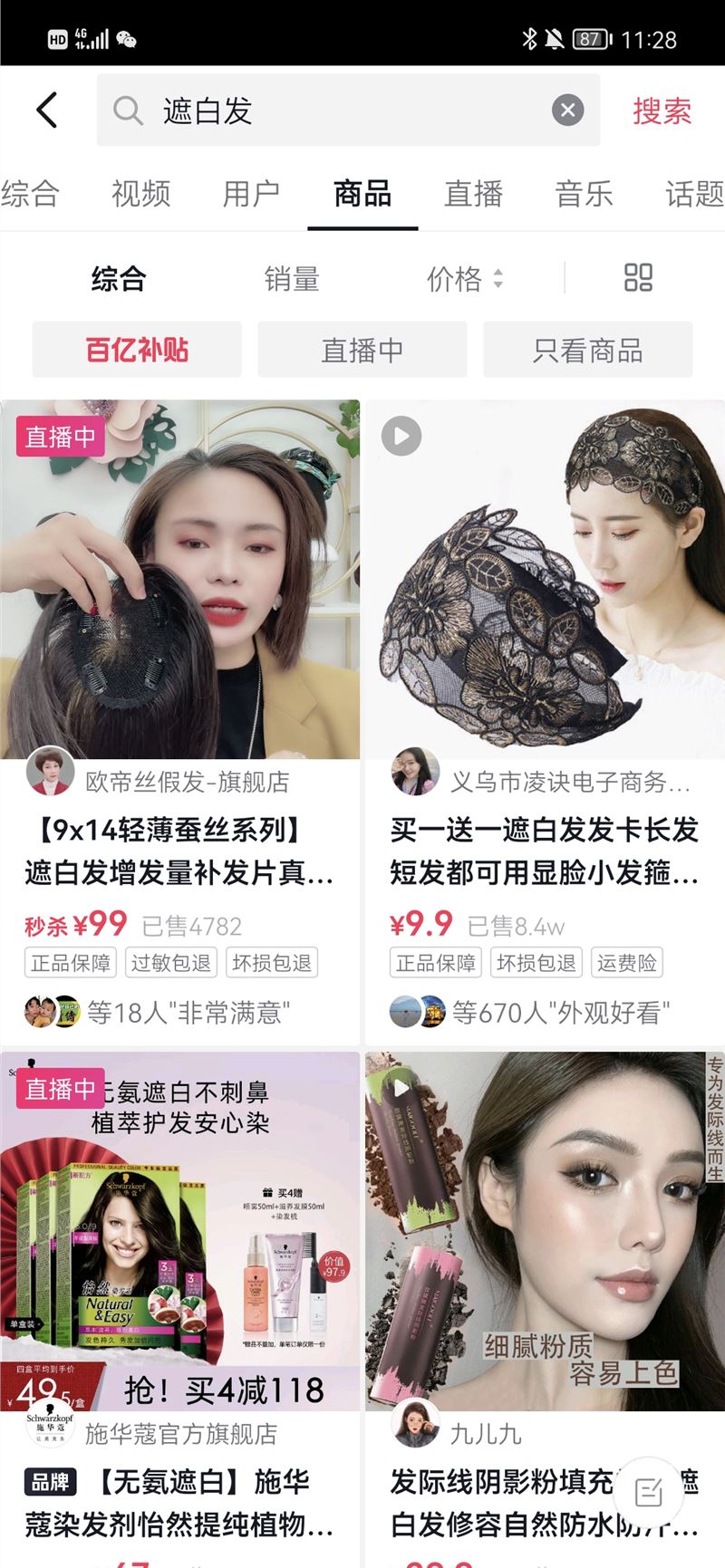Switch to the 直播 tab
725x1568 pixels.
pyautogui.click(x=473, y=194)
